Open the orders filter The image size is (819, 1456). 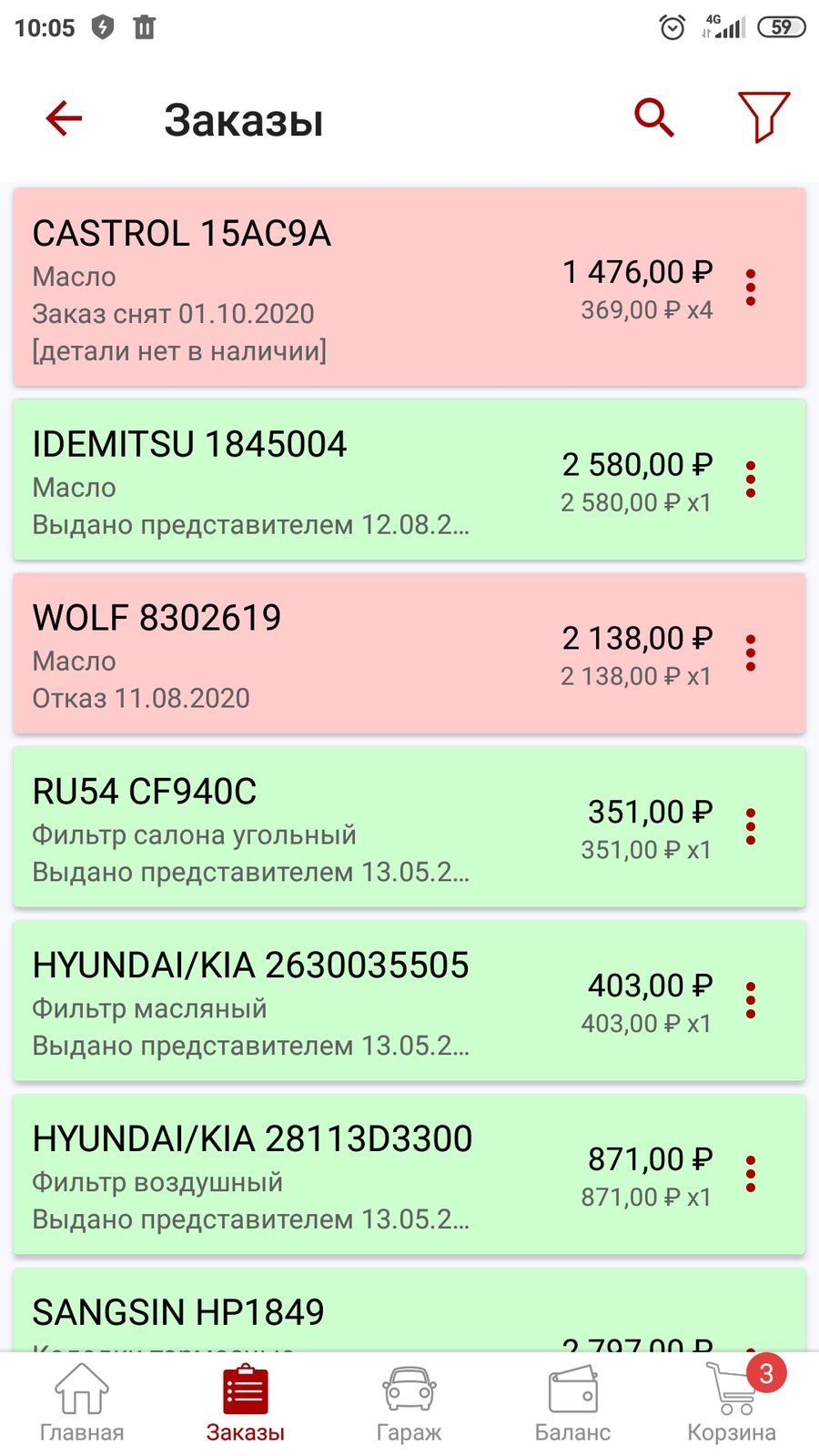tap(763, 117)
